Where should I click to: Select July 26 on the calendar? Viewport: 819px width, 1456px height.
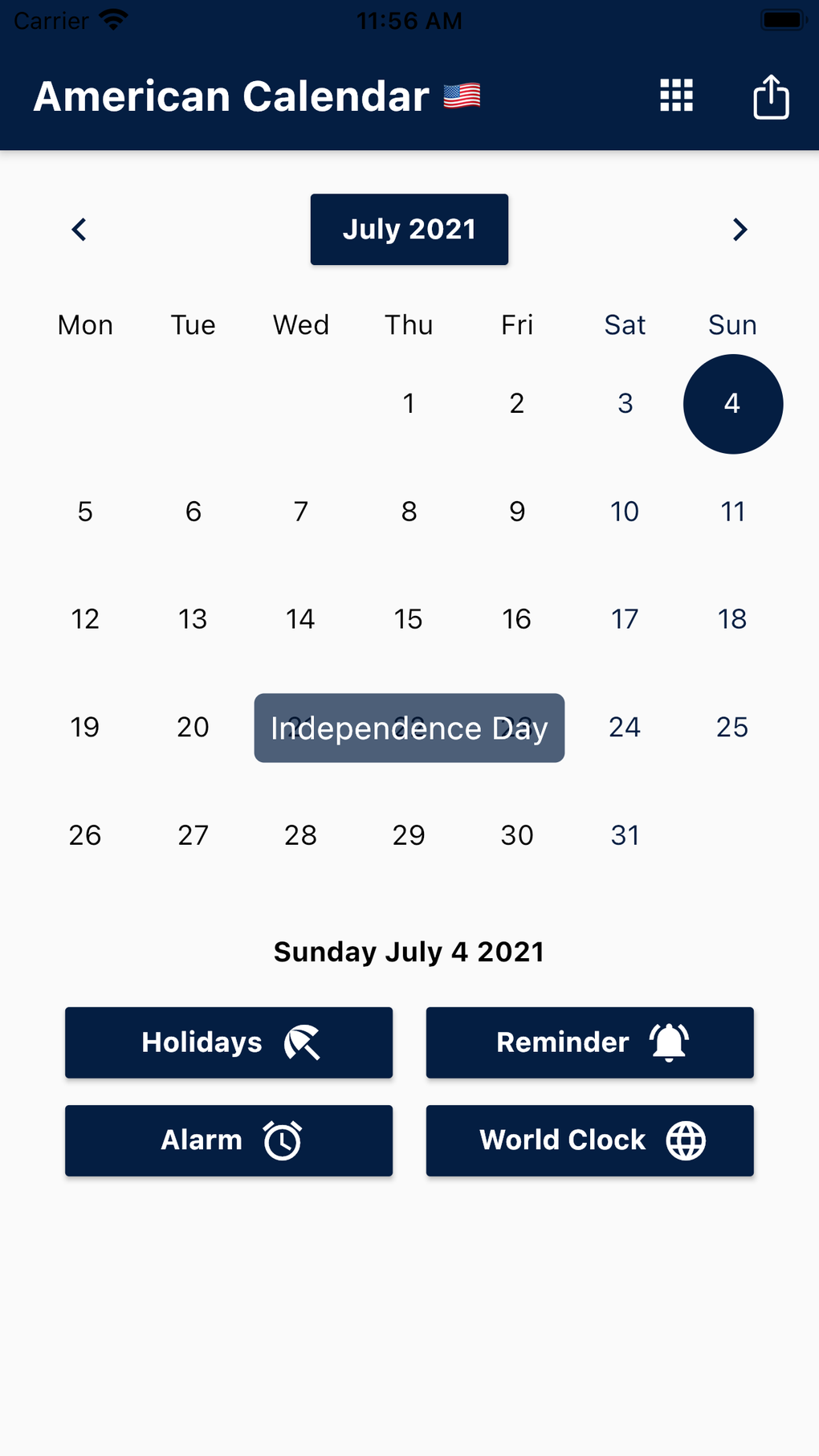(x=85, y=835)
